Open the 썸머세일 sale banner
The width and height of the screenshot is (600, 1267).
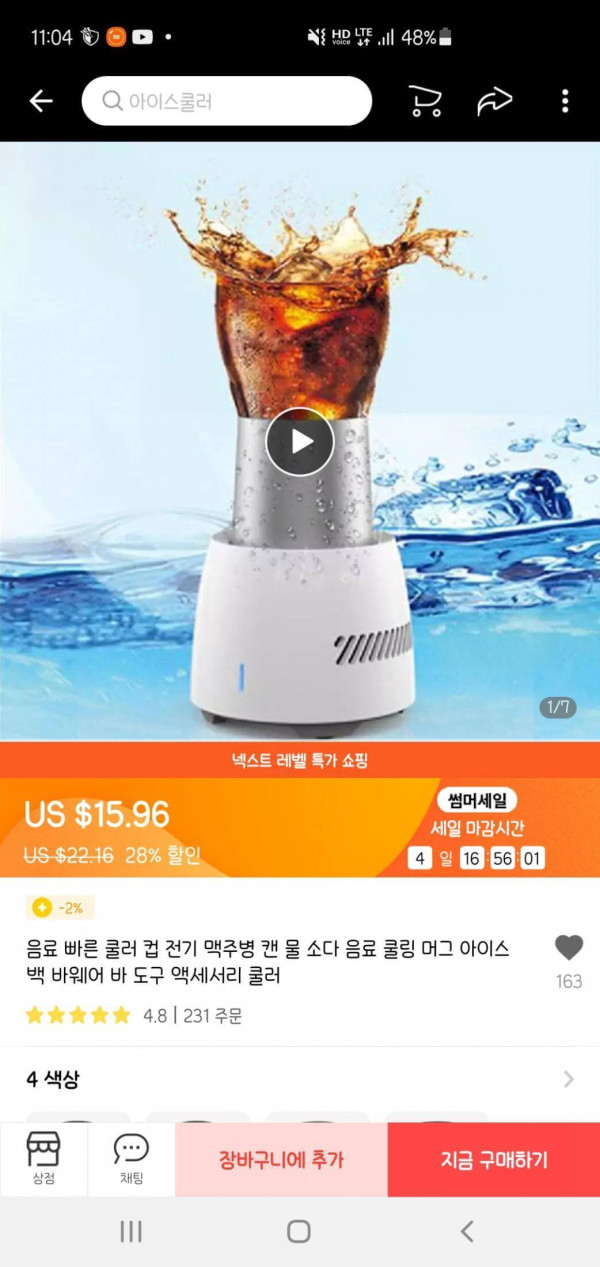476,800
